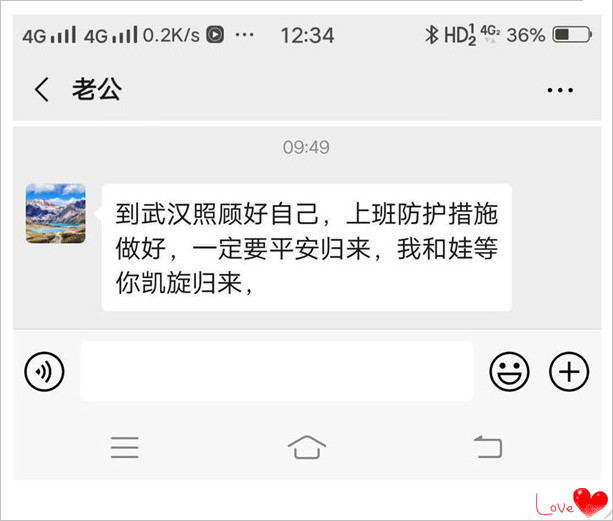Open system recent apps menu
Screen dimensions: 613x521
pos(125,447)
